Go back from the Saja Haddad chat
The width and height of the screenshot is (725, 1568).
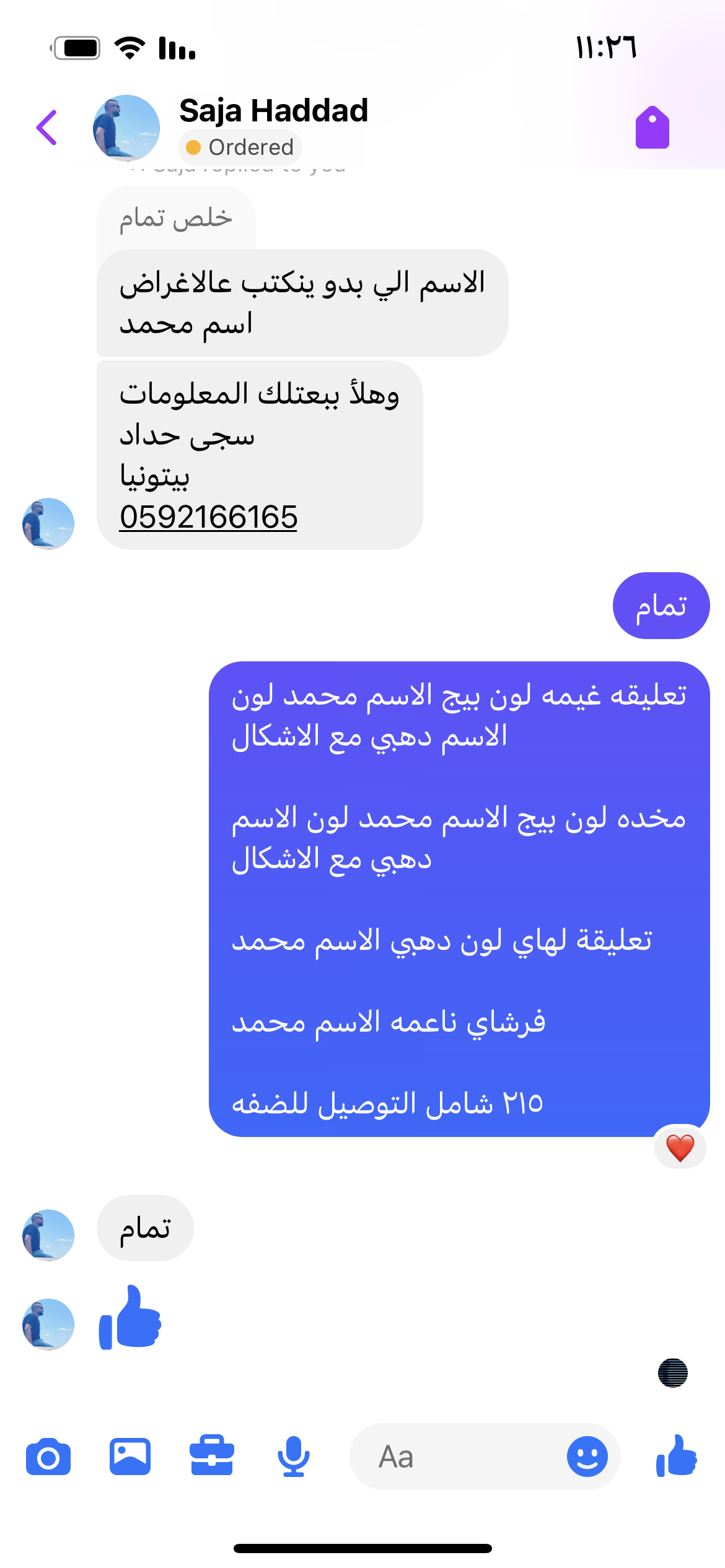click(x=47, y=128)
